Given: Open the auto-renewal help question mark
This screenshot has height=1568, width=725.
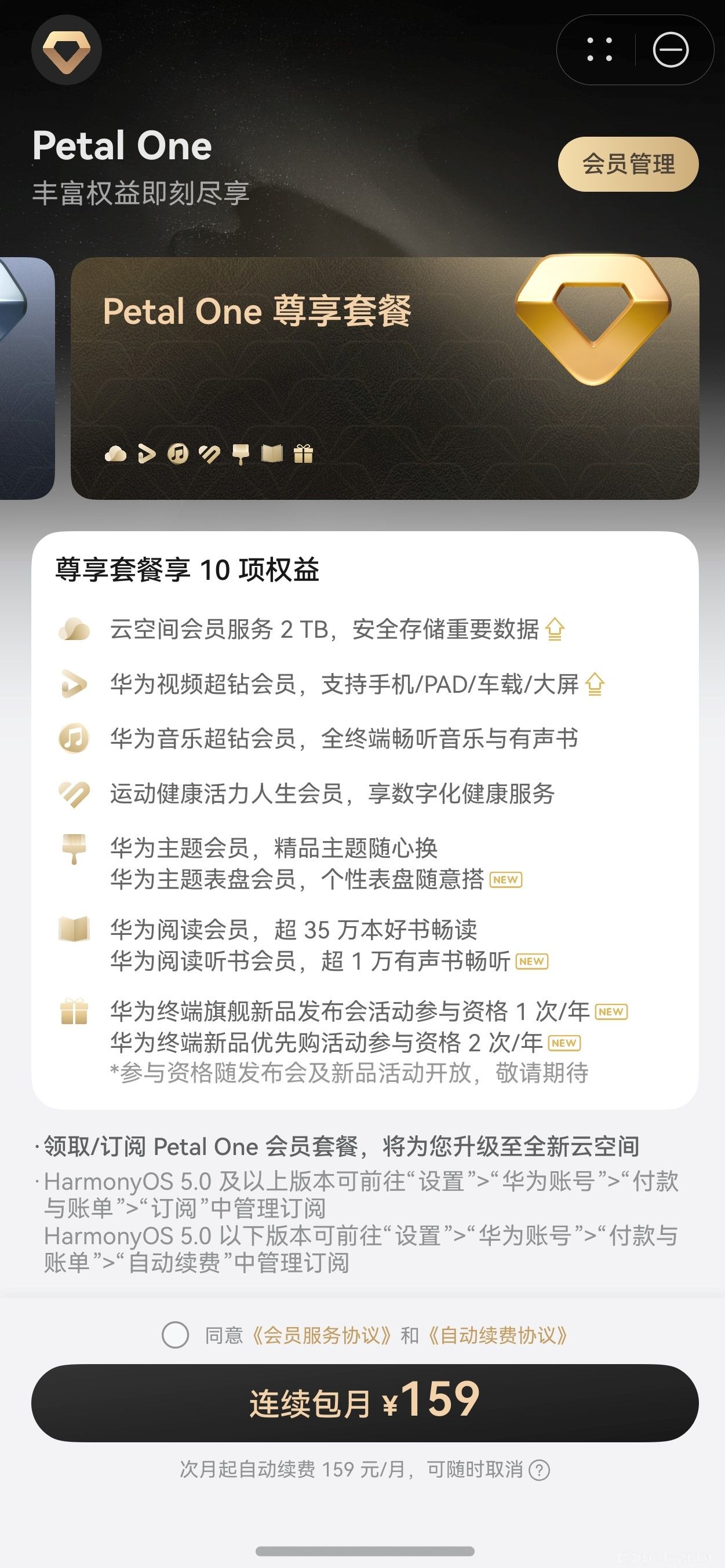Looking at the screenshot, I should tap(539, 1471).
